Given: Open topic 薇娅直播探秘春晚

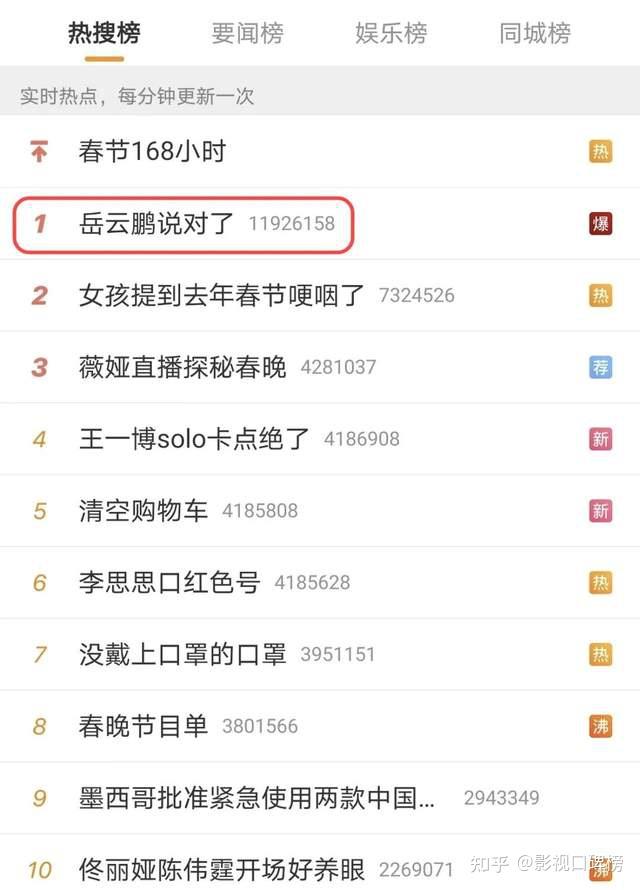Looking at the screenshot, I should 182,367.
